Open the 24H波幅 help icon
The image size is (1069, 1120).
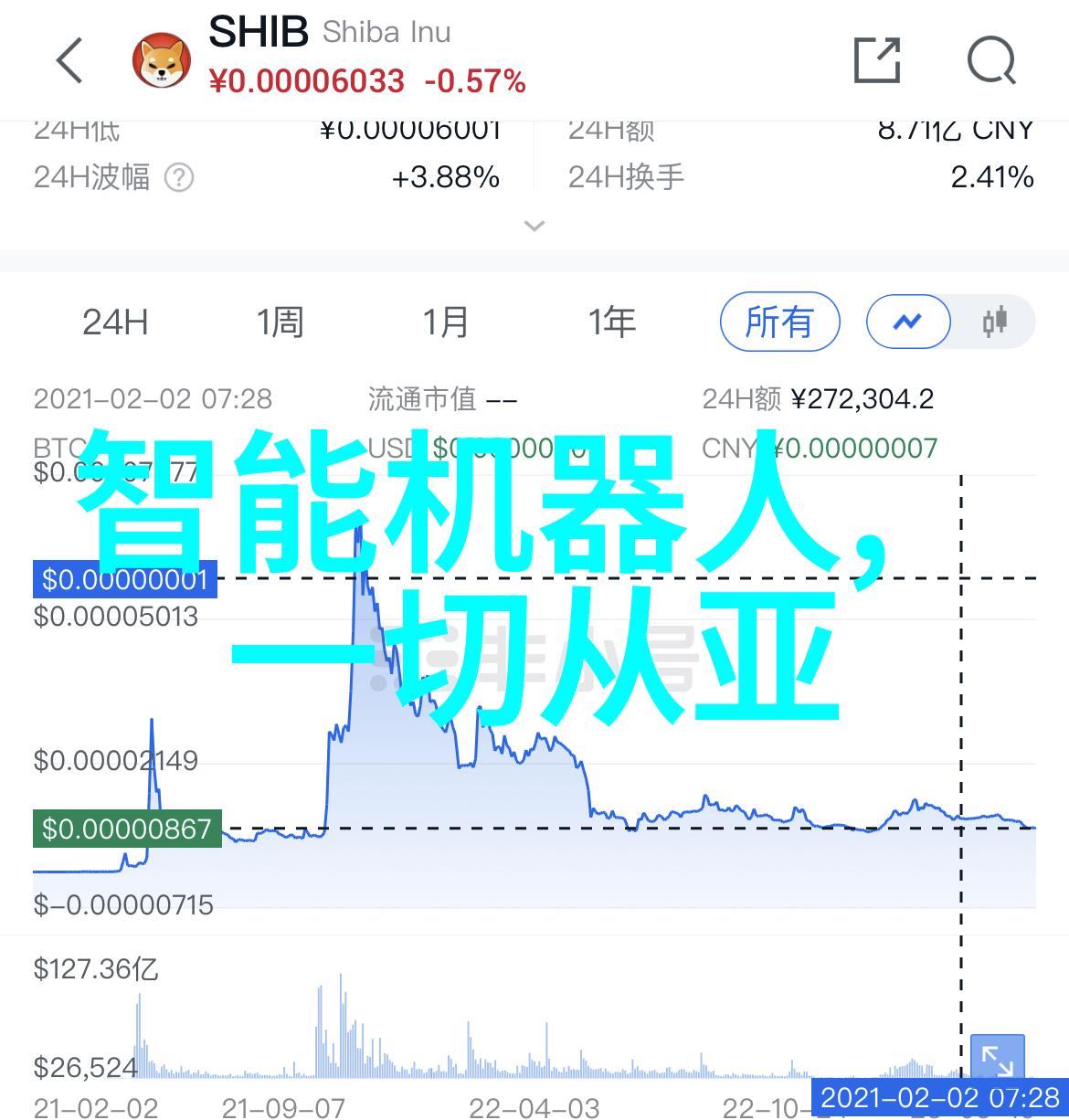point(179,177)
